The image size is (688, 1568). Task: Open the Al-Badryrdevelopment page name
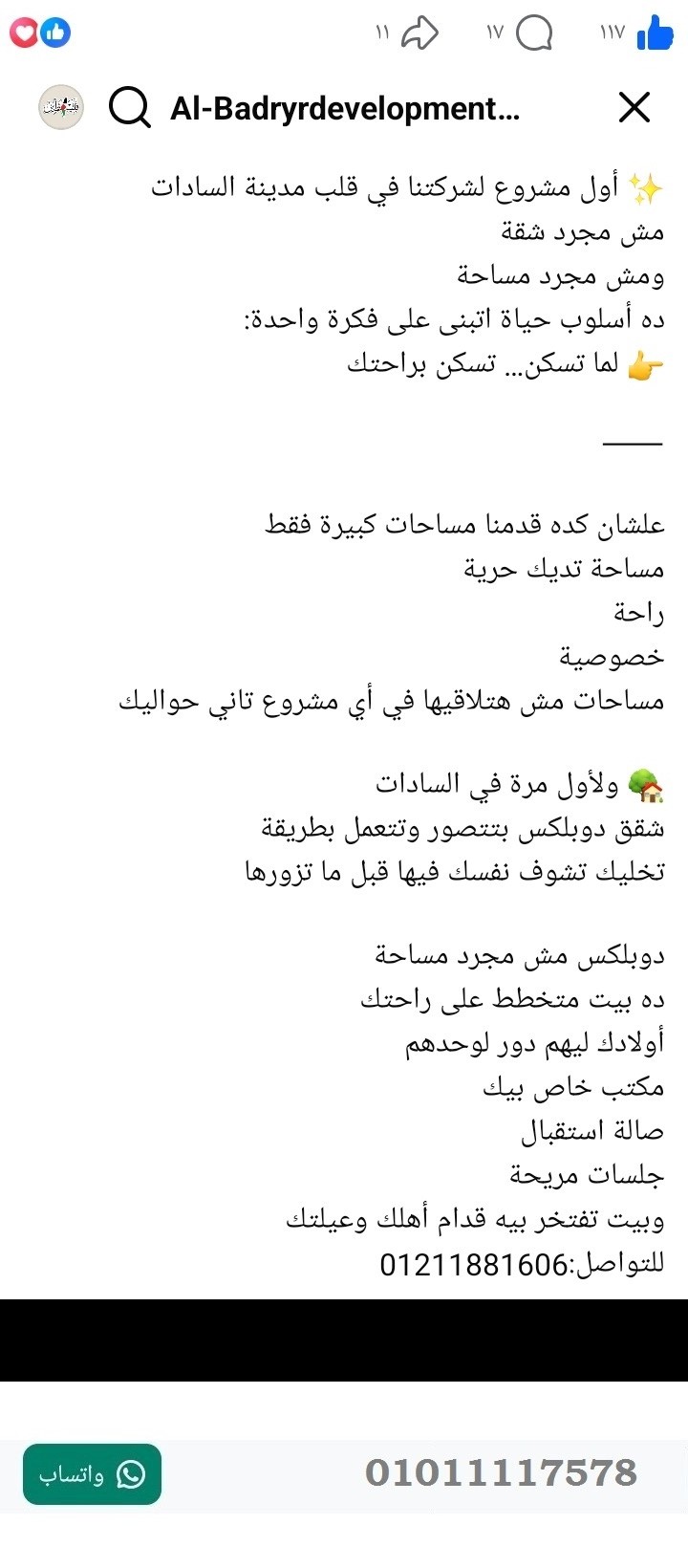(342, 108)
